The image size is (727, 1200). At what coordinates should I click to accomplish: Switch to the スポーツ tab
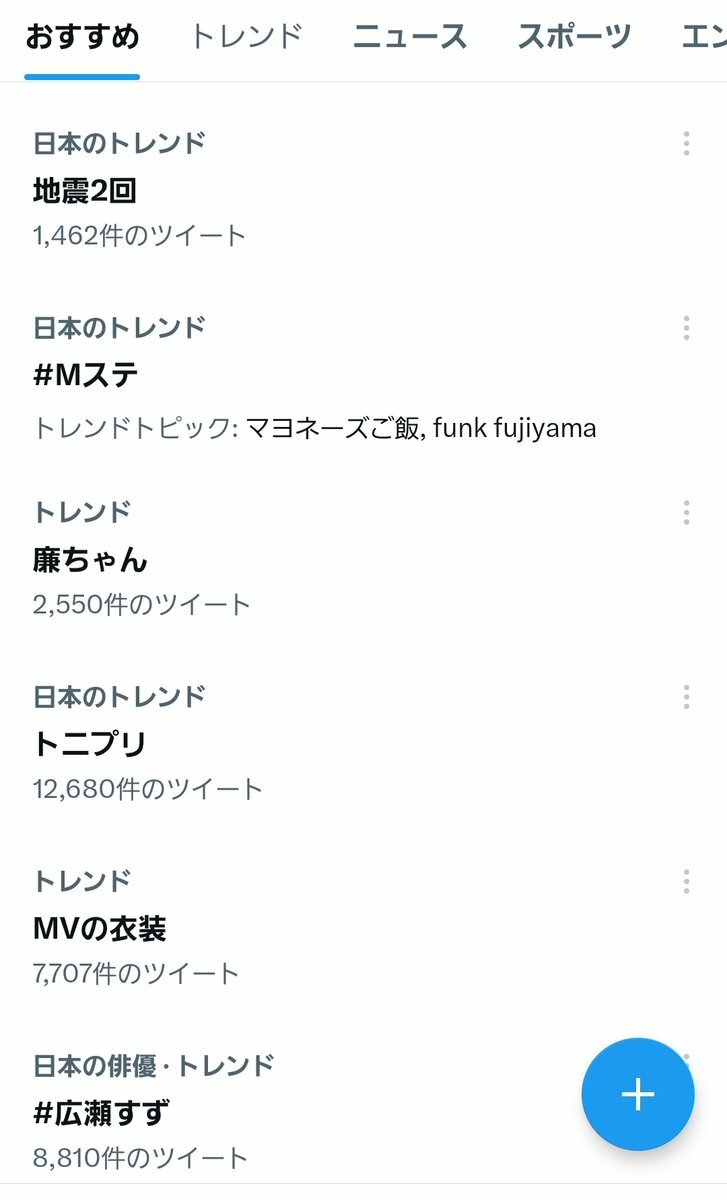pyautogui.click(x=574, y=37)
